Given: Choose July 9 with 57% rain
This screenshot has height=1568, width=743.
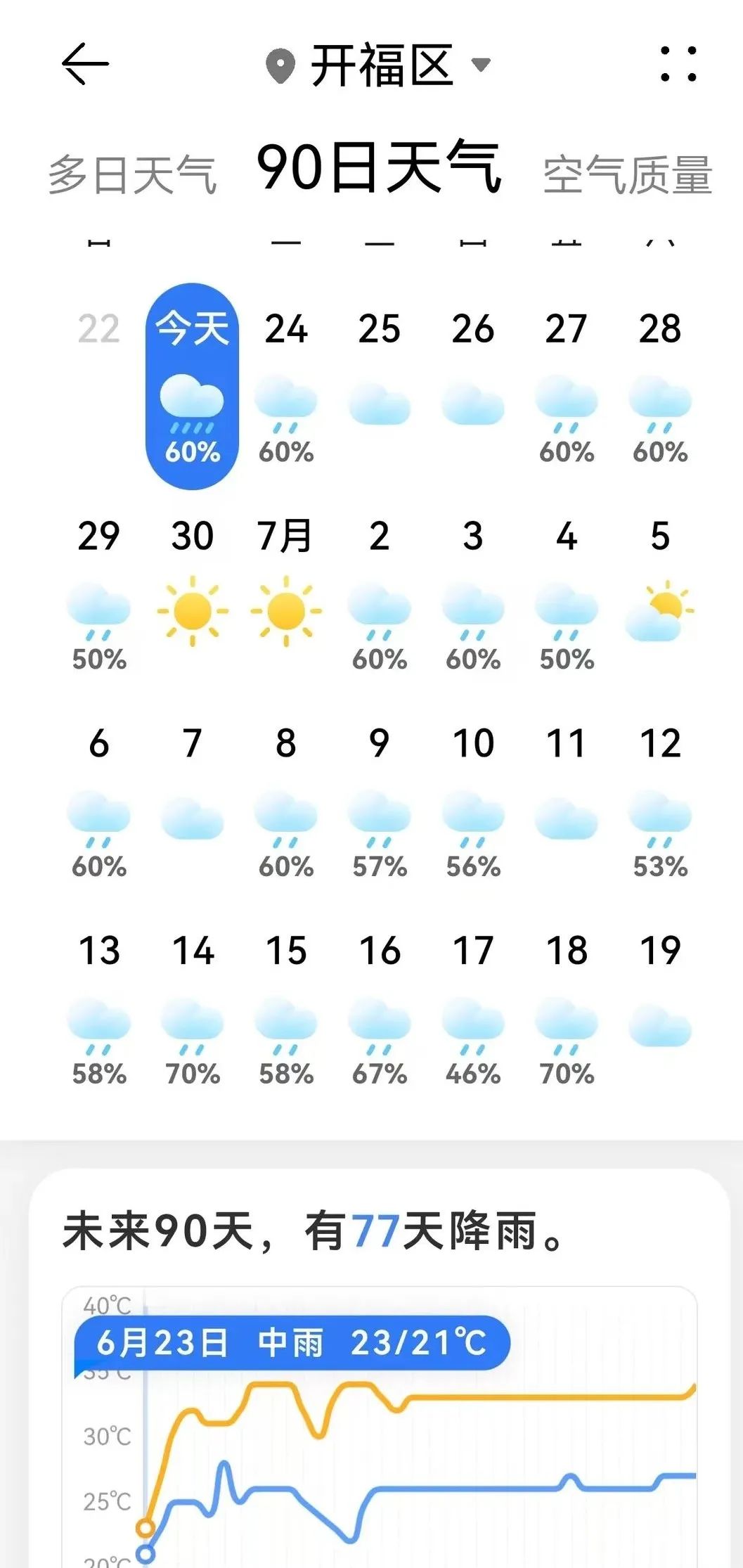Looking at the screenshot, I should tap(380, 802).
